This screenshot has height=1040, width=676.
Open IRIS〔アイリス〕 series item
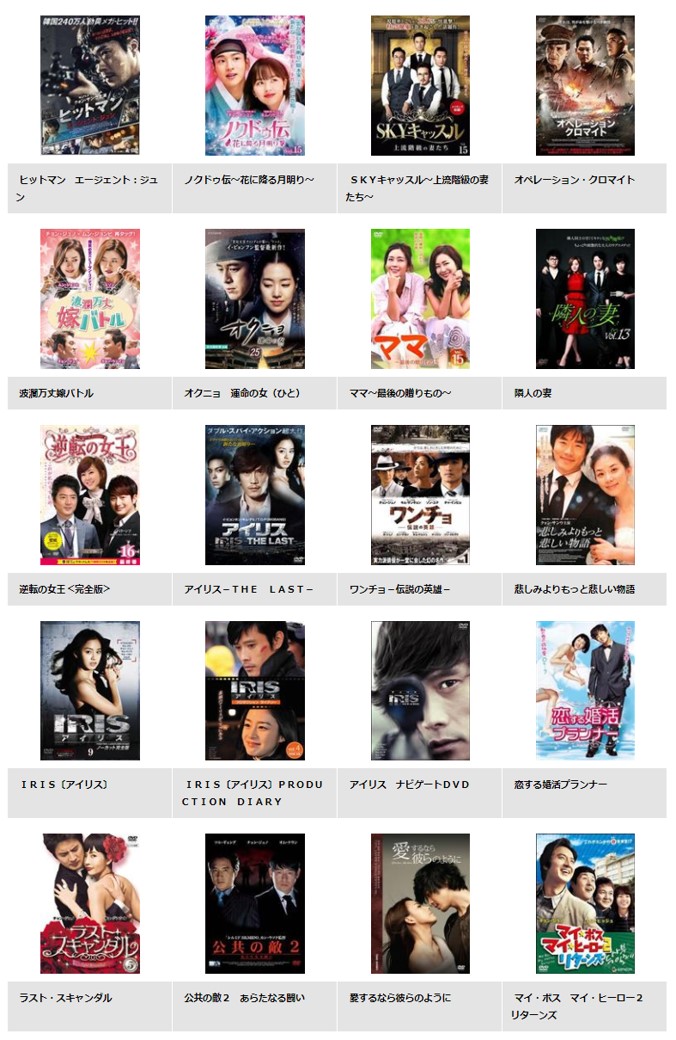point(89,690)
